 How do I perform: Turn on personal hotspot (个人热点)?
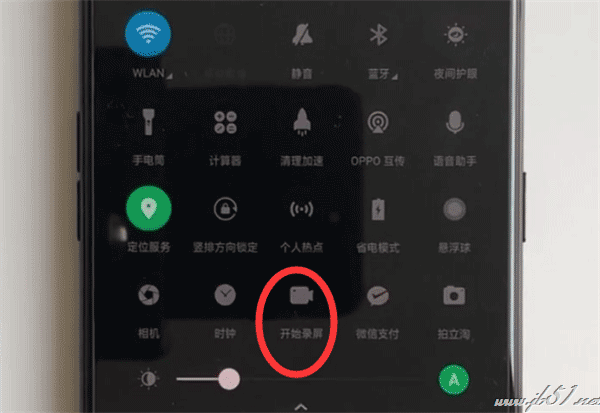[300, 209]
